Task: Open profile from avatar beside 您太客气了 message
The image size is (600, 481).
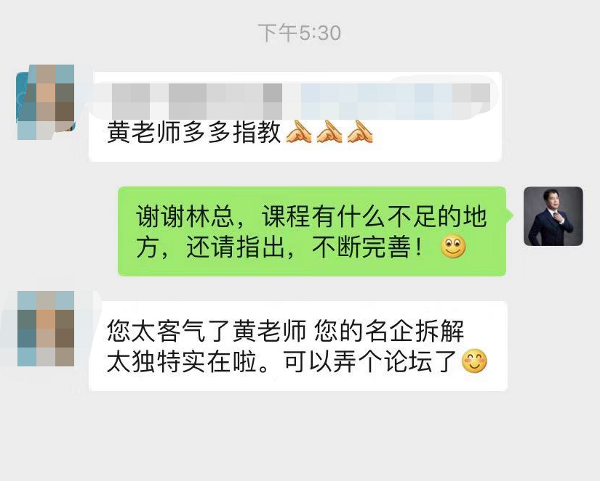Action: pyautogui.click(x=45, y=330)
